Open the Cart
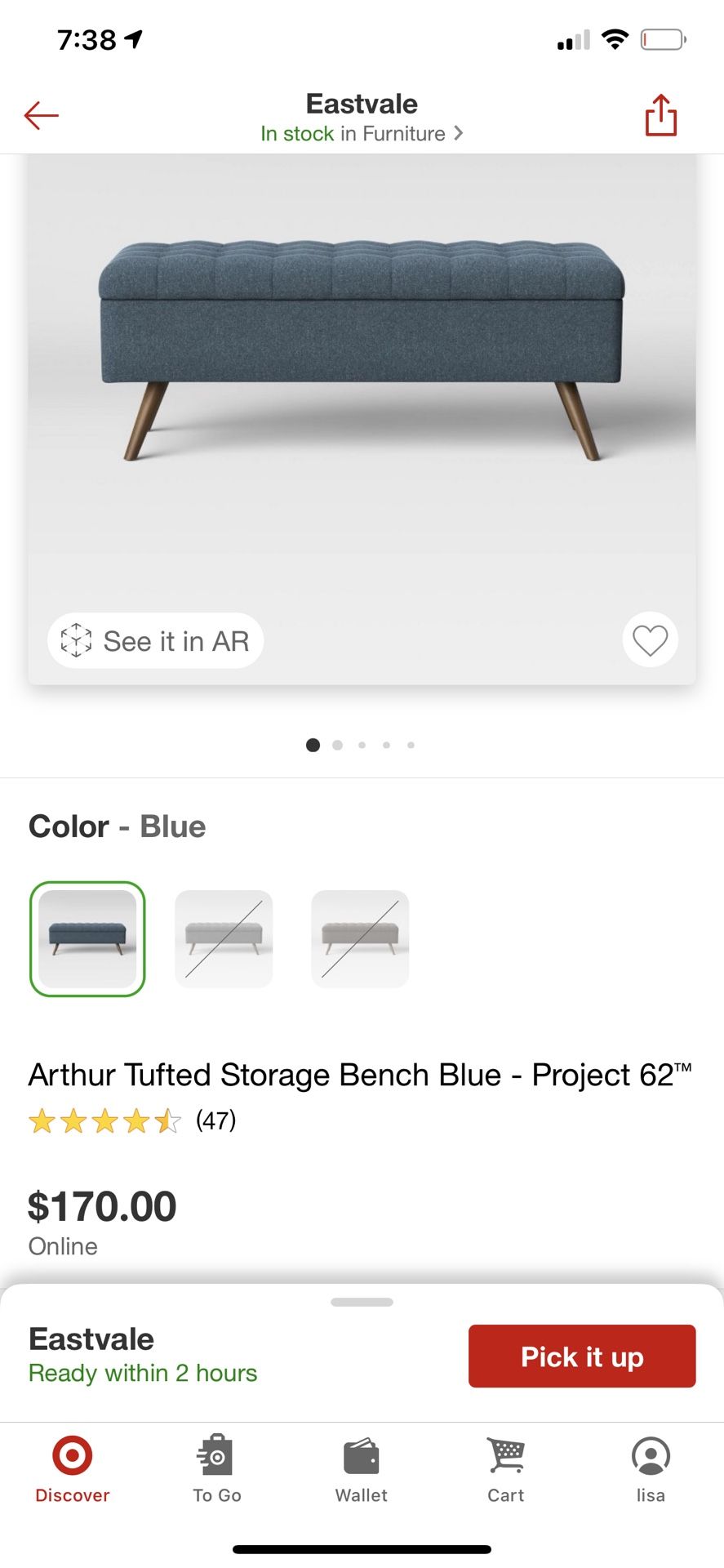 504,1462
